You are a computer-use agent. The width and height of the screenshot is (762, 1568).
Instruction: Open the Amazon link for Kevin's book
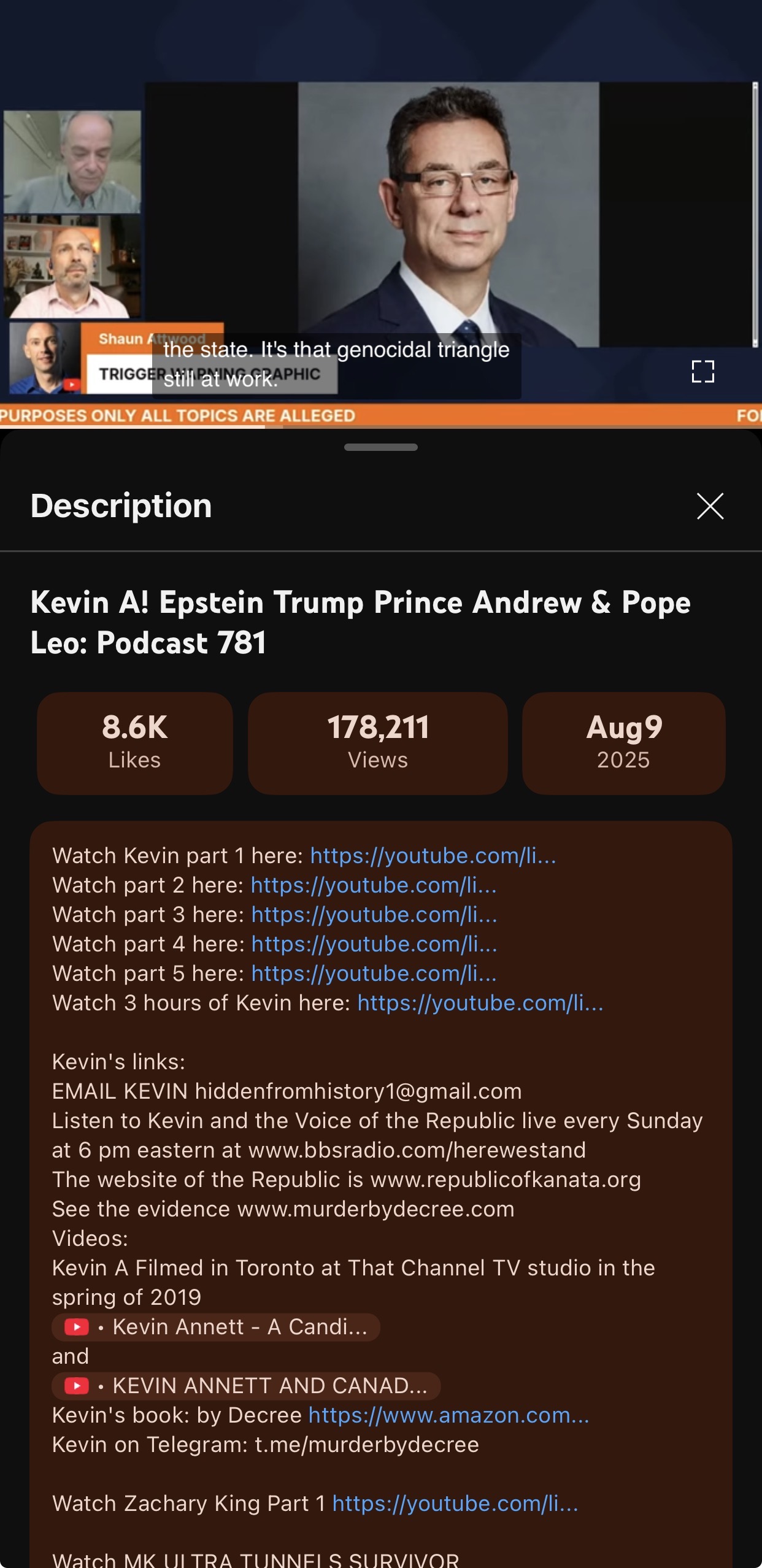(448, 1415)
